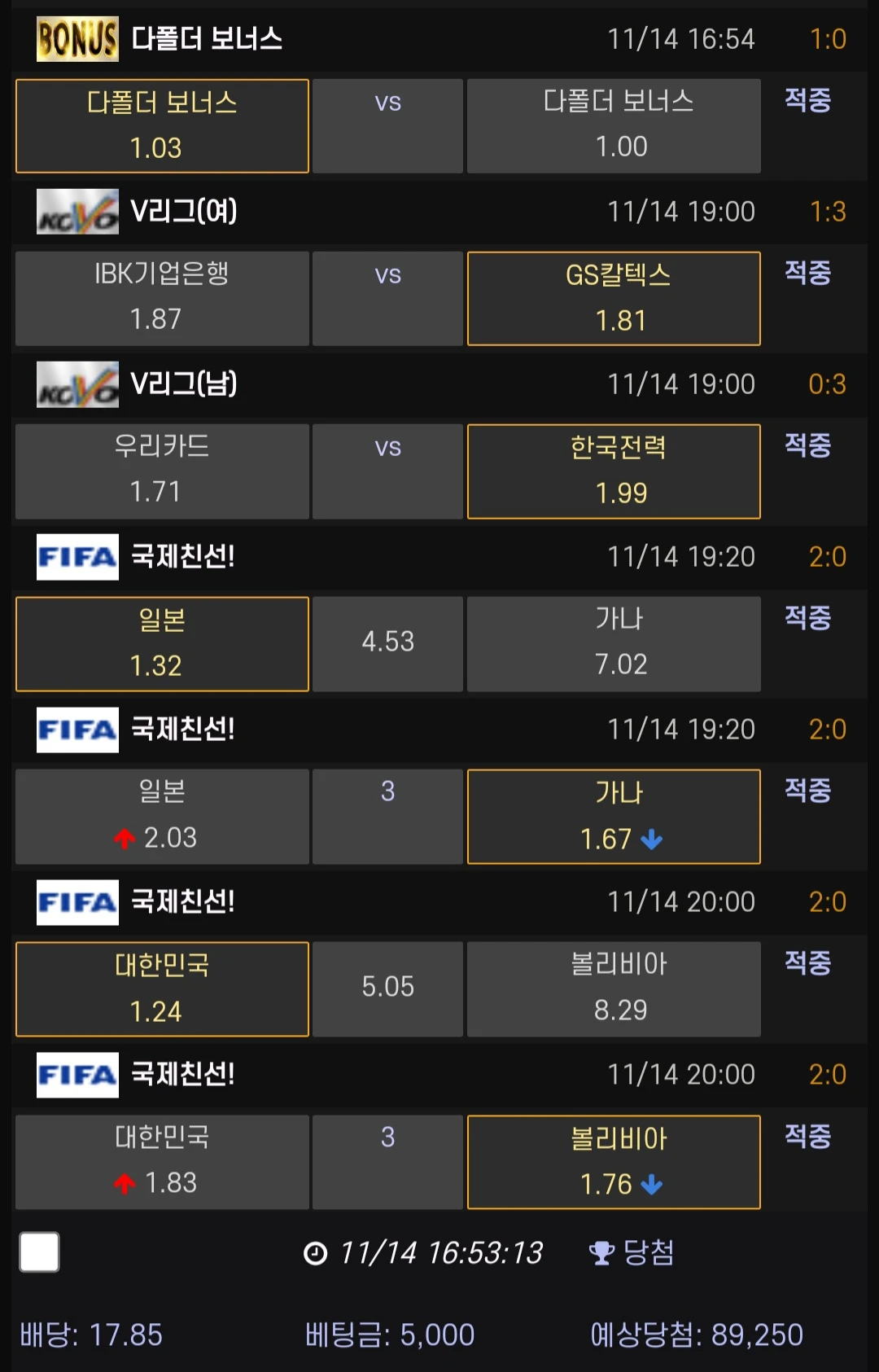Click the KOVO icon beside V리그(남)
The height and width of the screenshot is (1372, 879).
77,384
